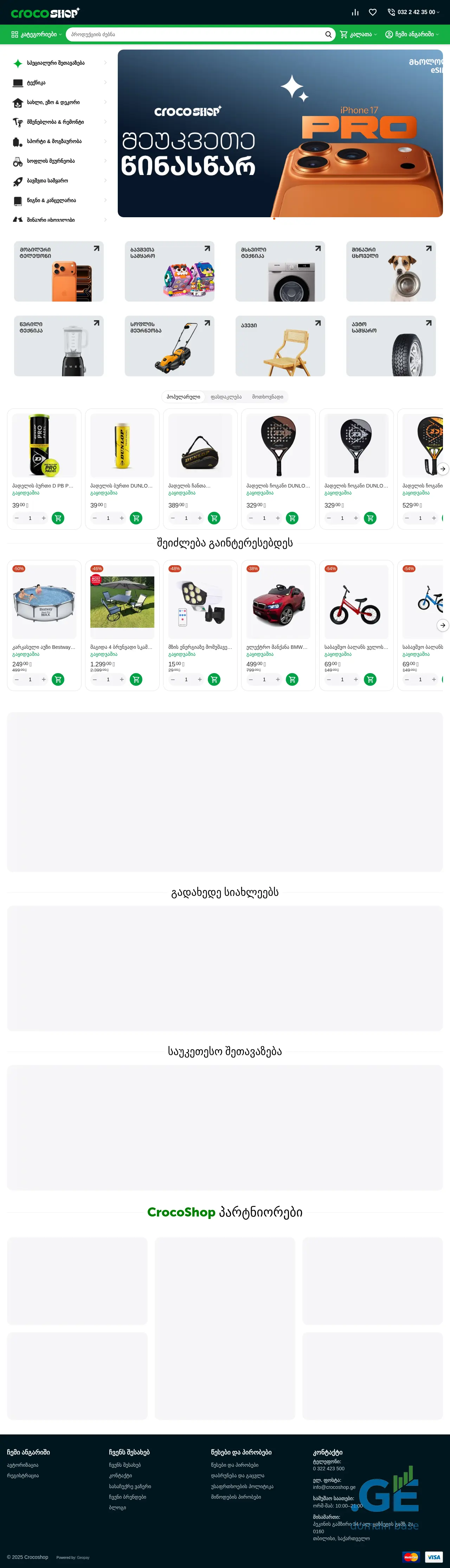Open the ავეჯი furniture tile
450x1568 pixels.
pyautogui.click(x=280, y=346)
